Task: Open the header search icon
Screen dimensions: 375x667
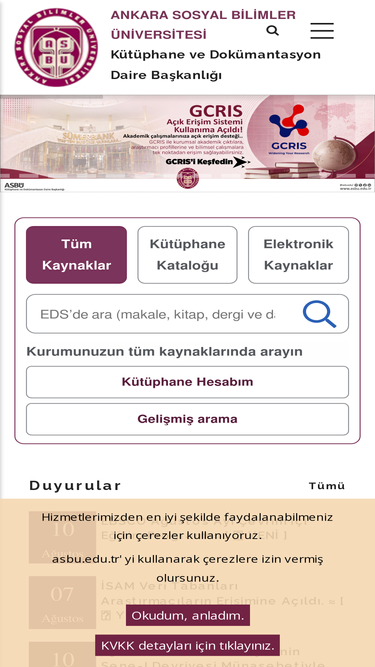Action: [x=273, y=31]
